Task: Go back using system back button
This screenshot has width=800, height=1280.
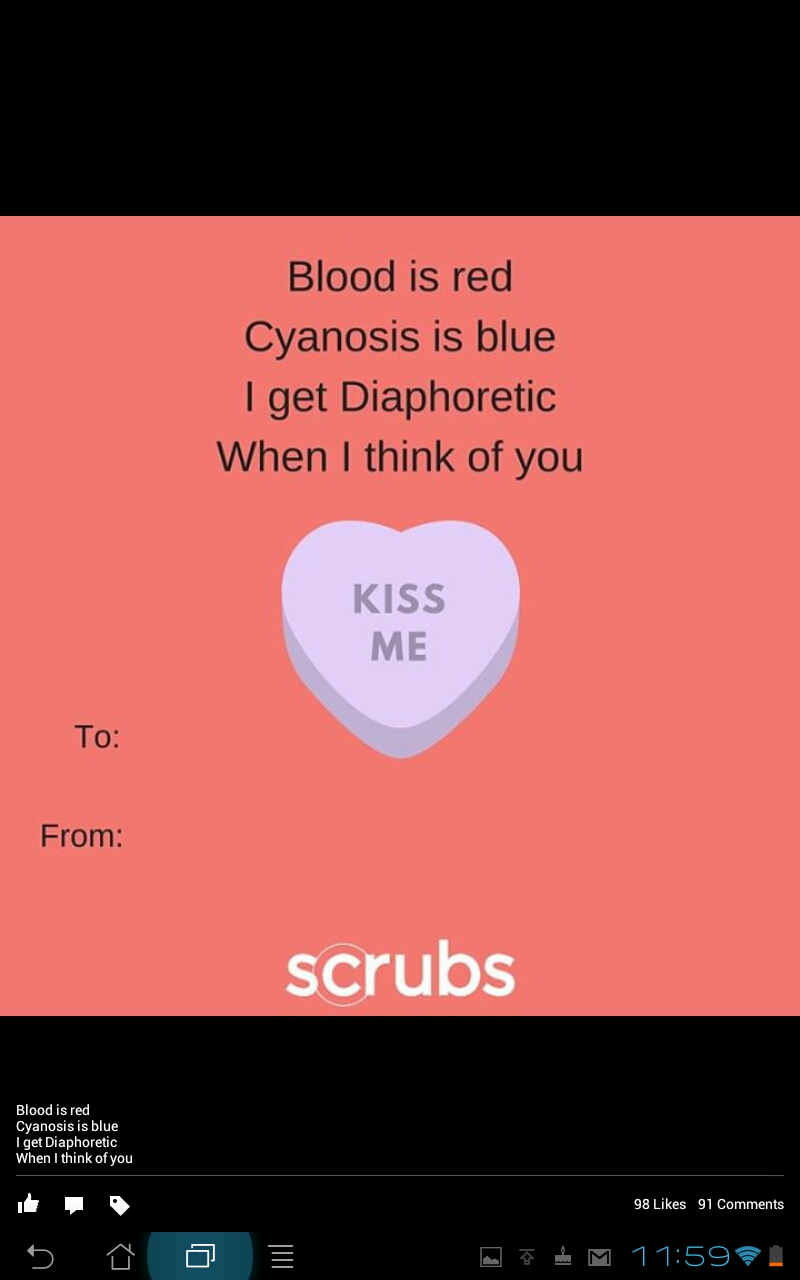Action: [x=40, y=1256]
